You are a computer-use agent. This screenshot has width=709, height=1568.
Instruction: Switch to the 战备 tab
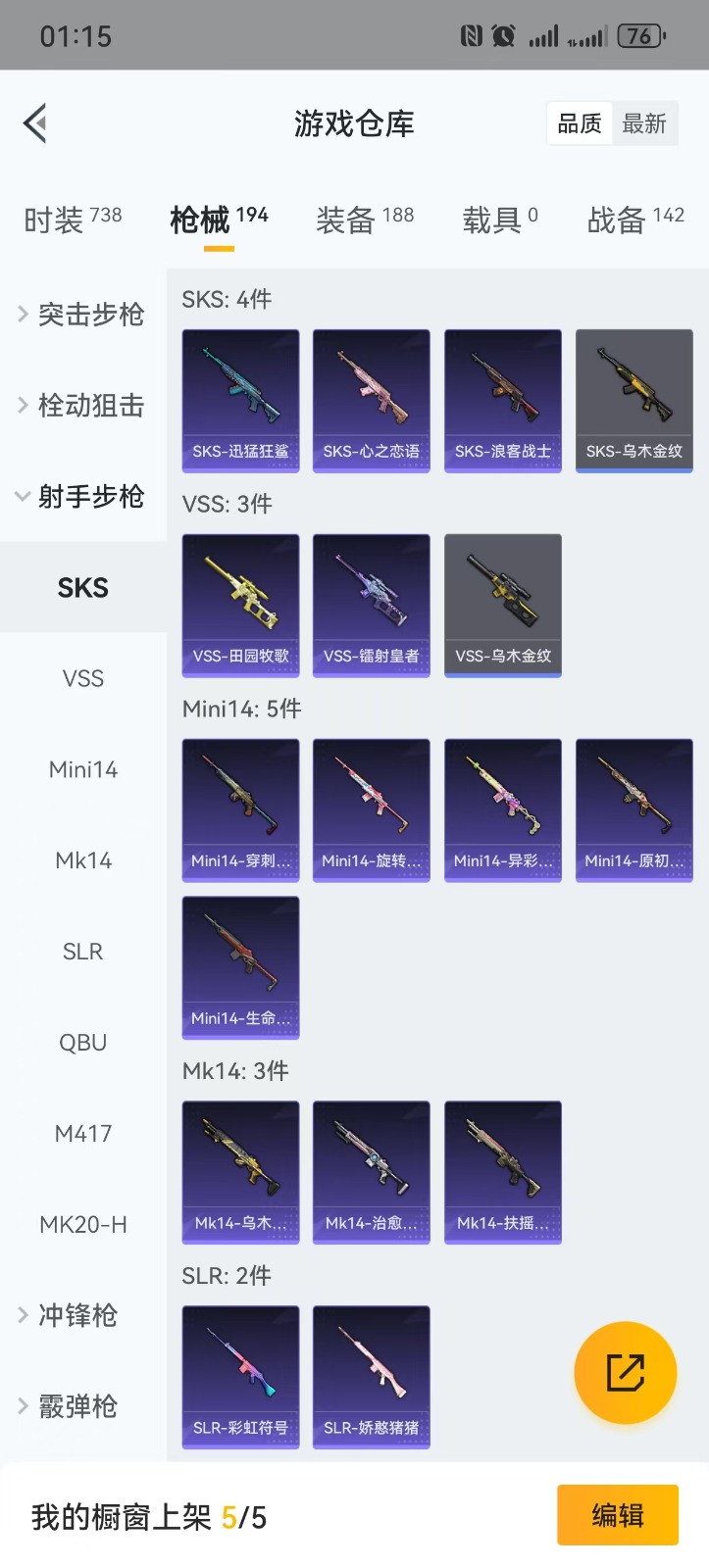pyautogui.click(x=634, y=220)
